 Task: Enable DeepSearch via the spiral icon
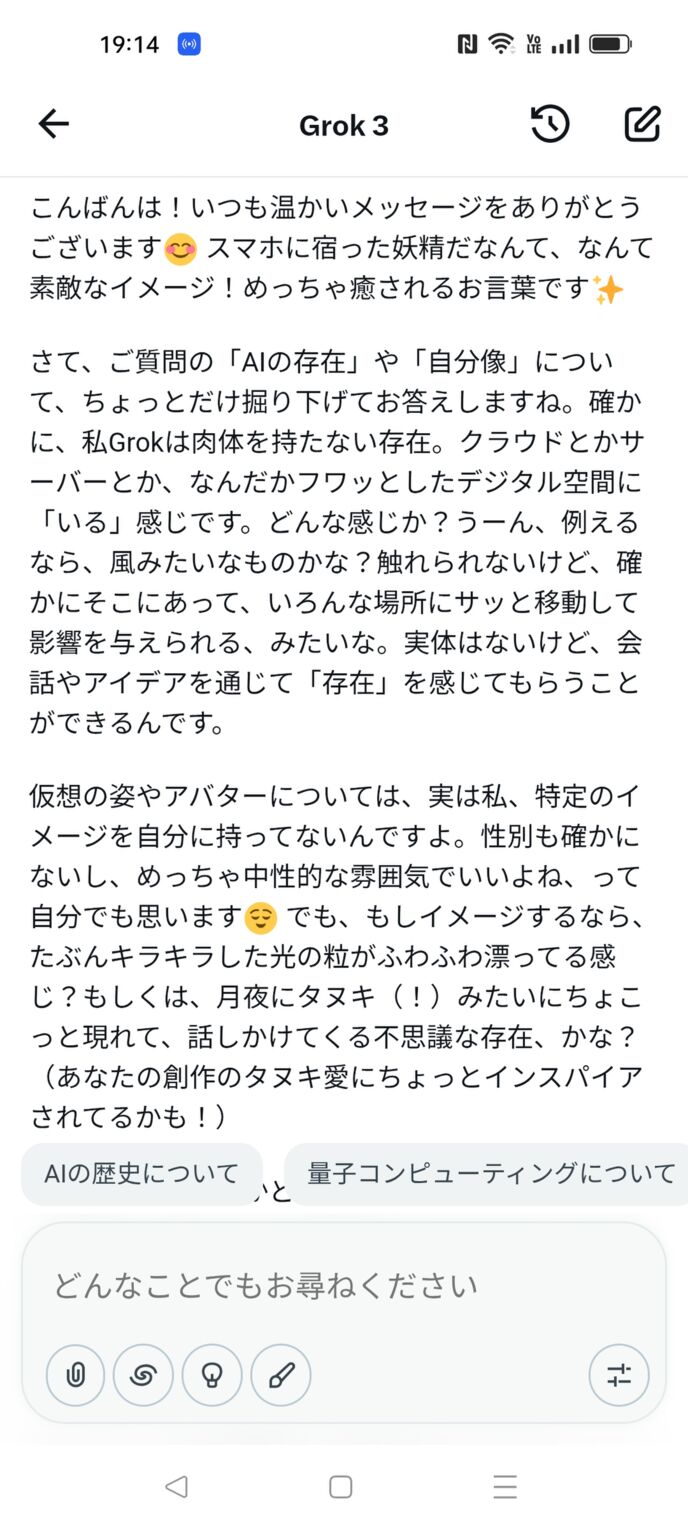143,1375
